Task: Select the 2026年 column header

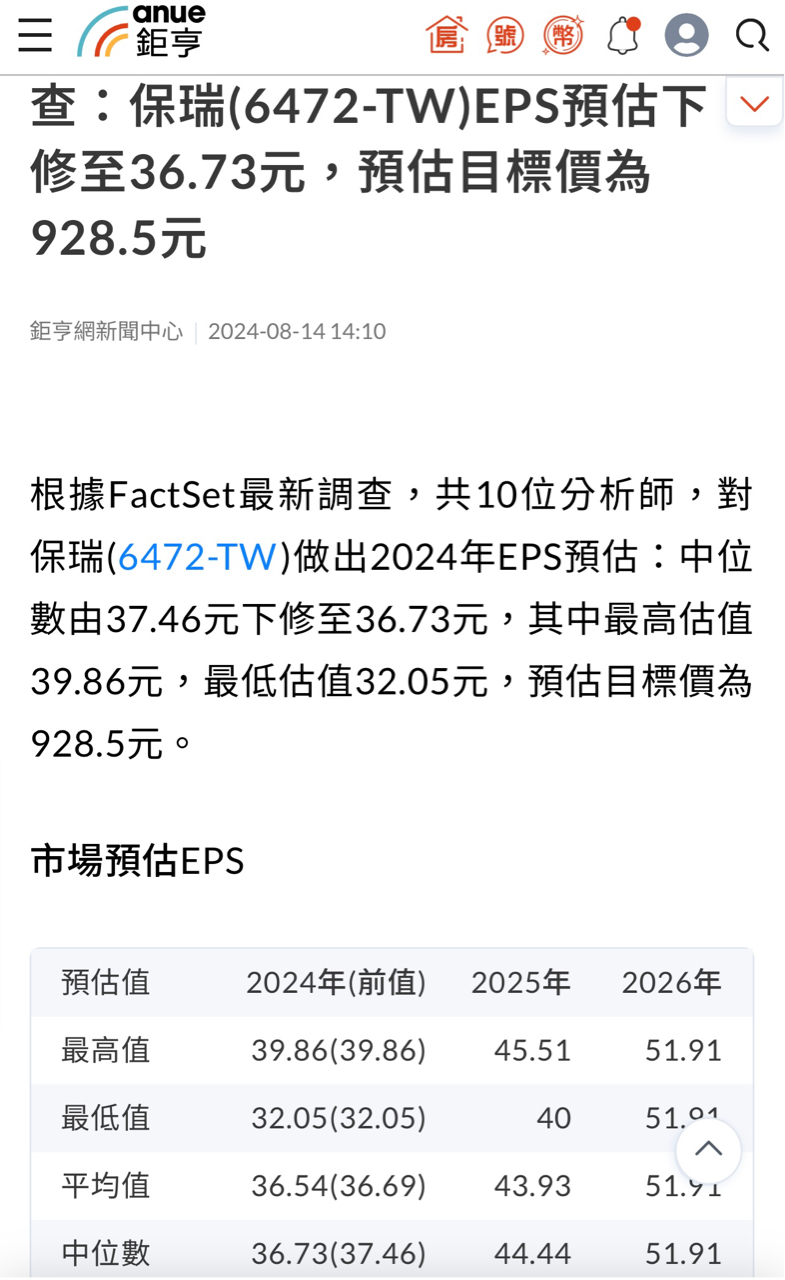Action: (672, 983)
